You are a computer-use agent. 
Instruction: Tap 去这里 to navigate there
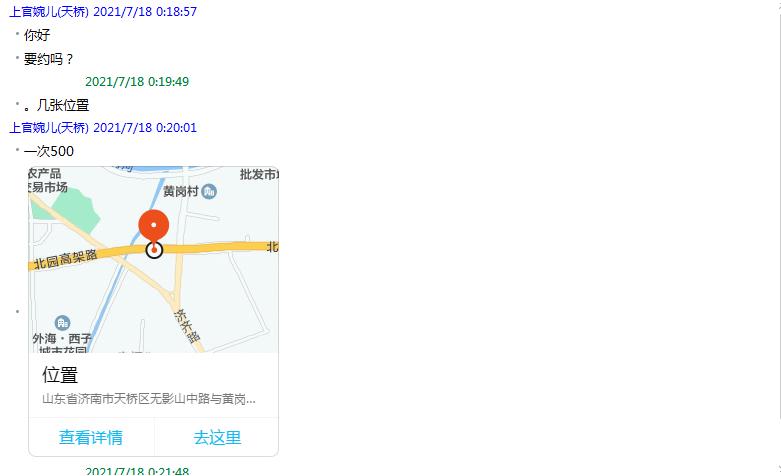click(217, 437)
